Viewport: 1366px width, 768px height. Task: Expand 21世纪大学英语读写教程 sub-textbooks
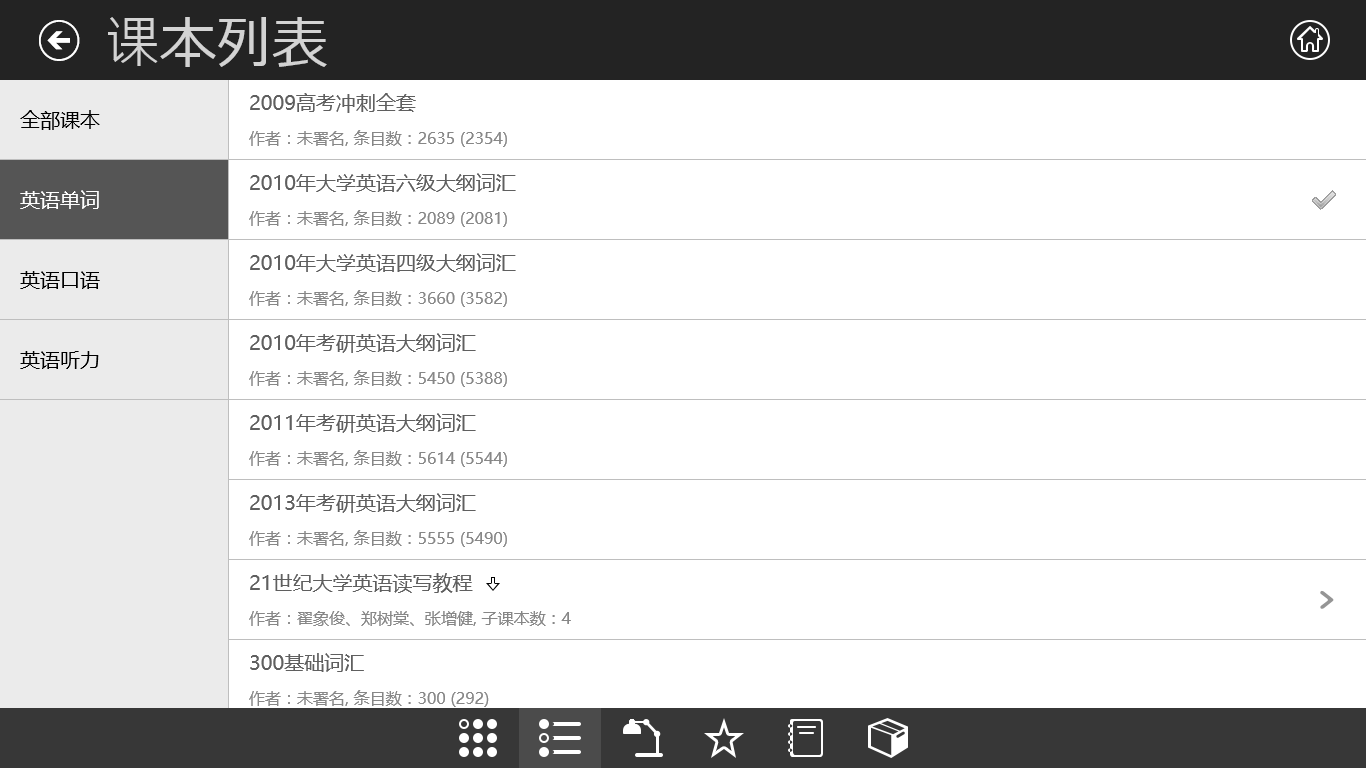tap(1326, 600)
